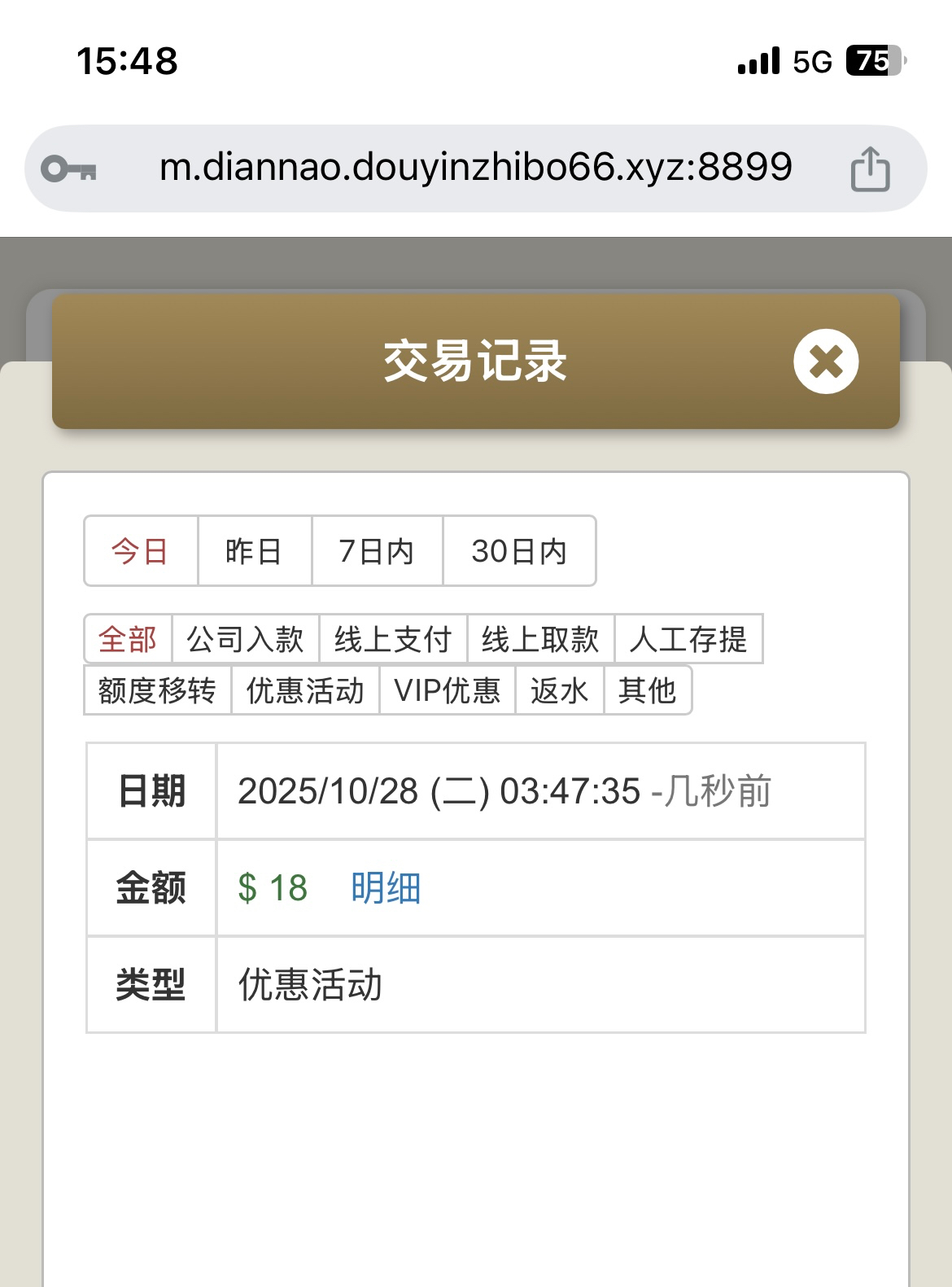The height and width of the screenshot is (1287, 952).
Task: Select the 全部 type filter
Action: (128, 639)
